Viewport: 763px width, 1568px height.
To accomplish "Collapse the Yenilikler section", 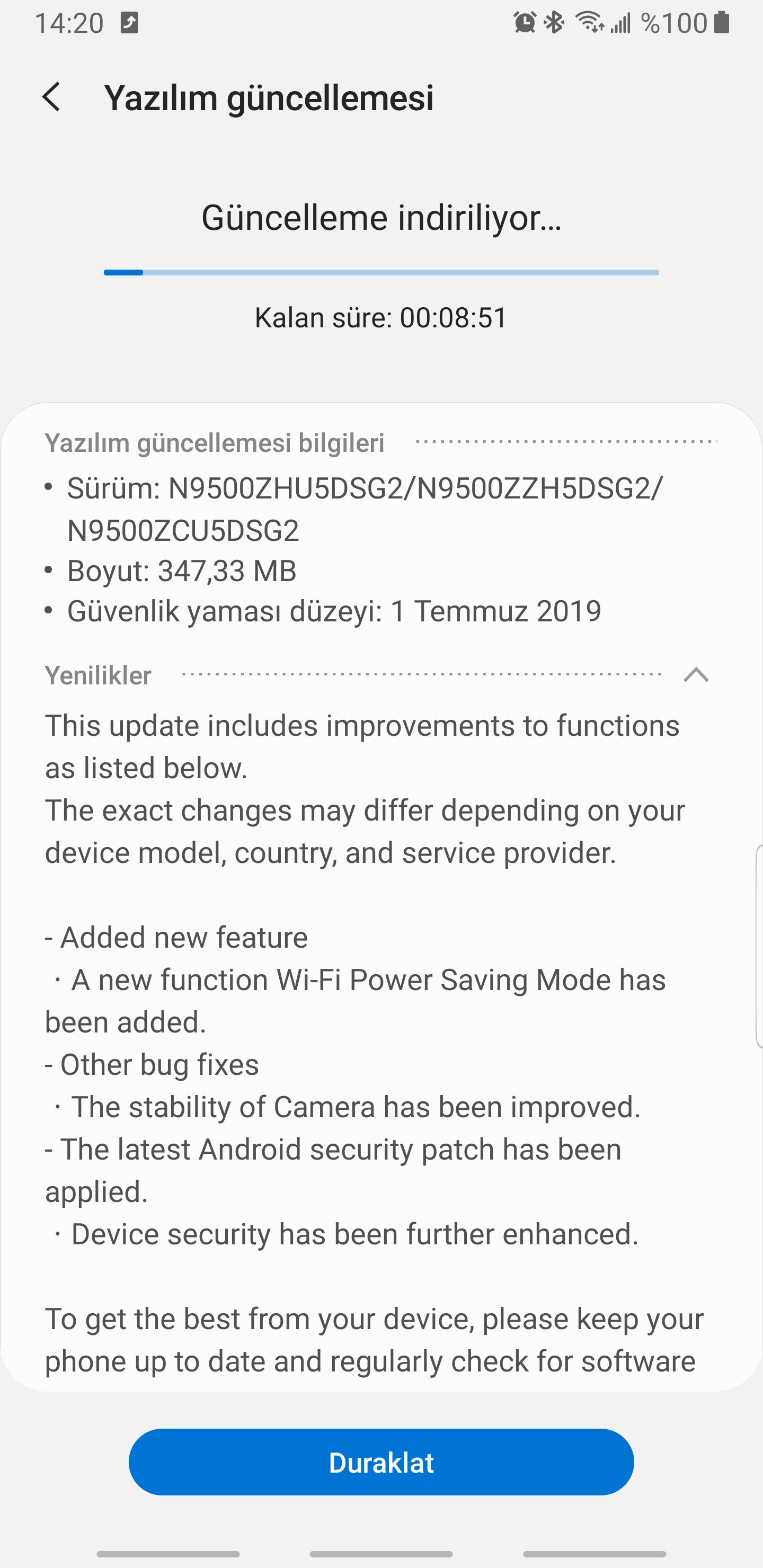I will [696, 674].
